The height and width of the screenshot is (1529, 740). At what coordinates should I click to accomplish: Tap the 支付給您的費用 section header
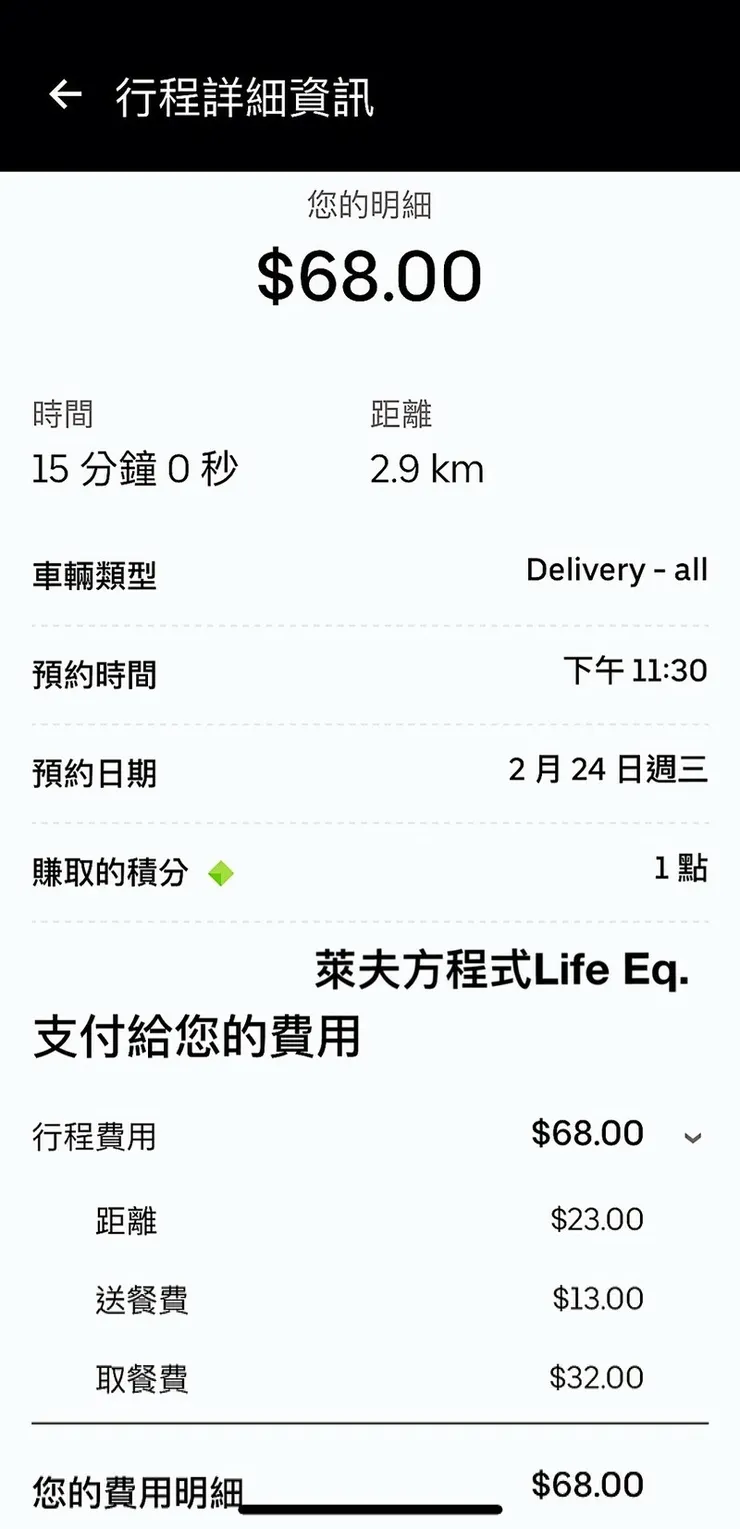[x=200, y=1038]
